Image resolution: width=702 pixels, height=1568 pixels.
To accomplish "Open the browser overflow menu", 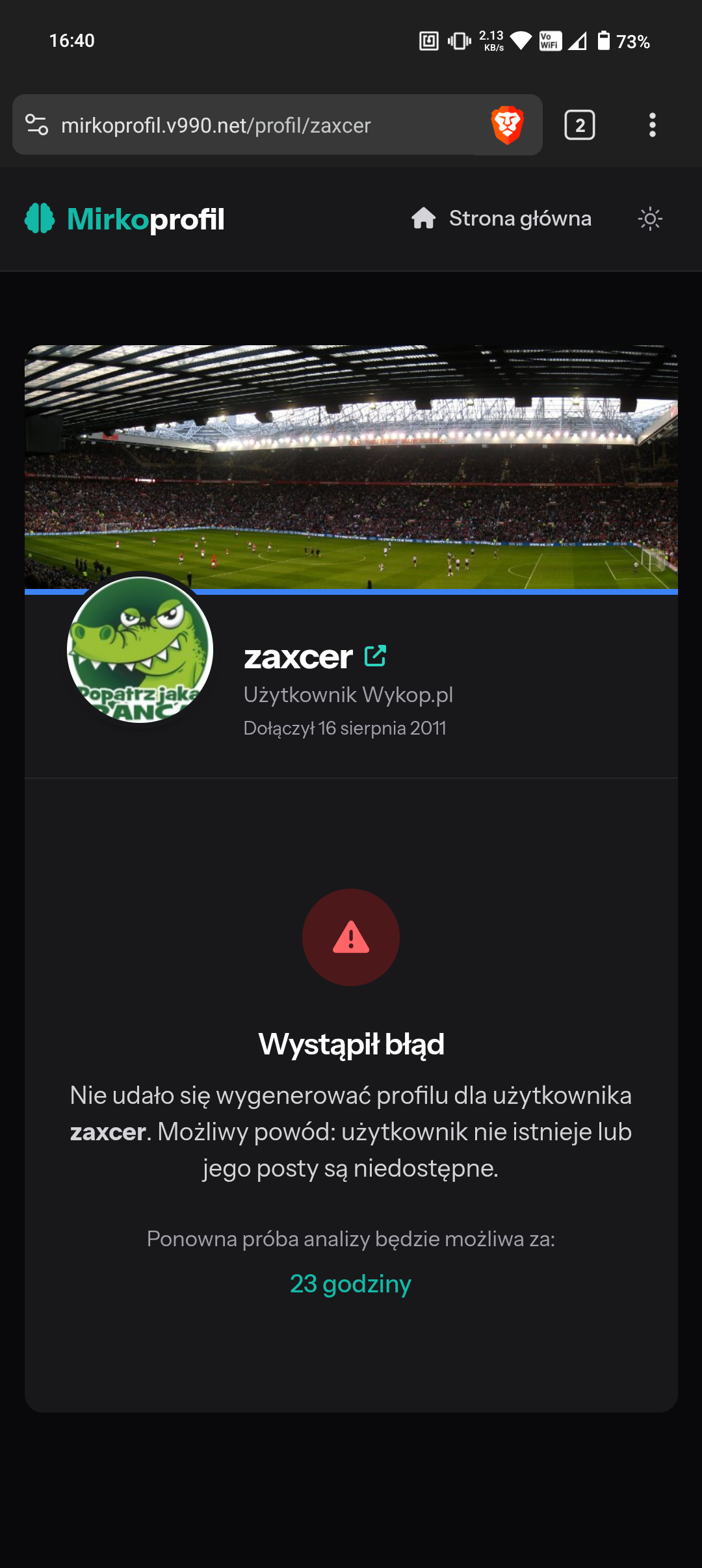I will click(x=652, y=125).
